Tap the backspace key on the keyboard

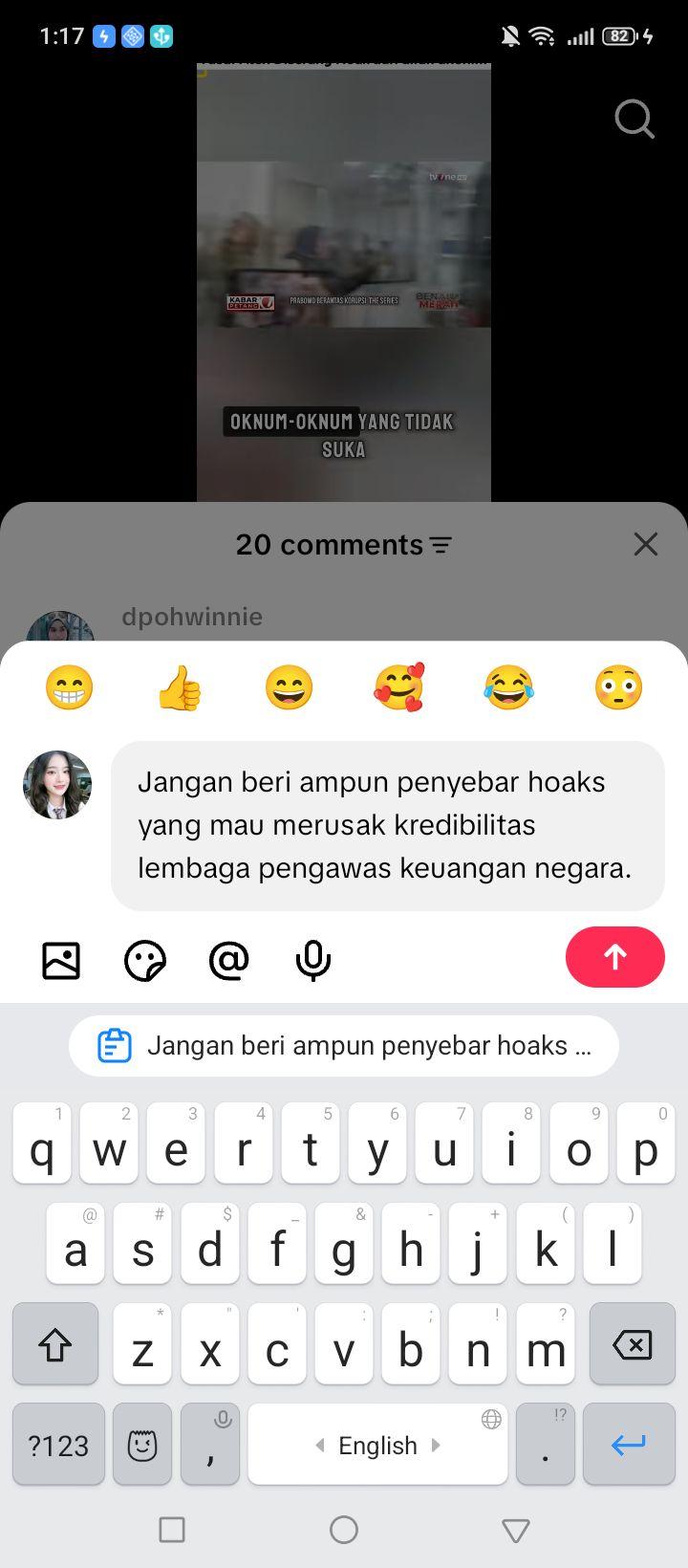click(632, 1344)
